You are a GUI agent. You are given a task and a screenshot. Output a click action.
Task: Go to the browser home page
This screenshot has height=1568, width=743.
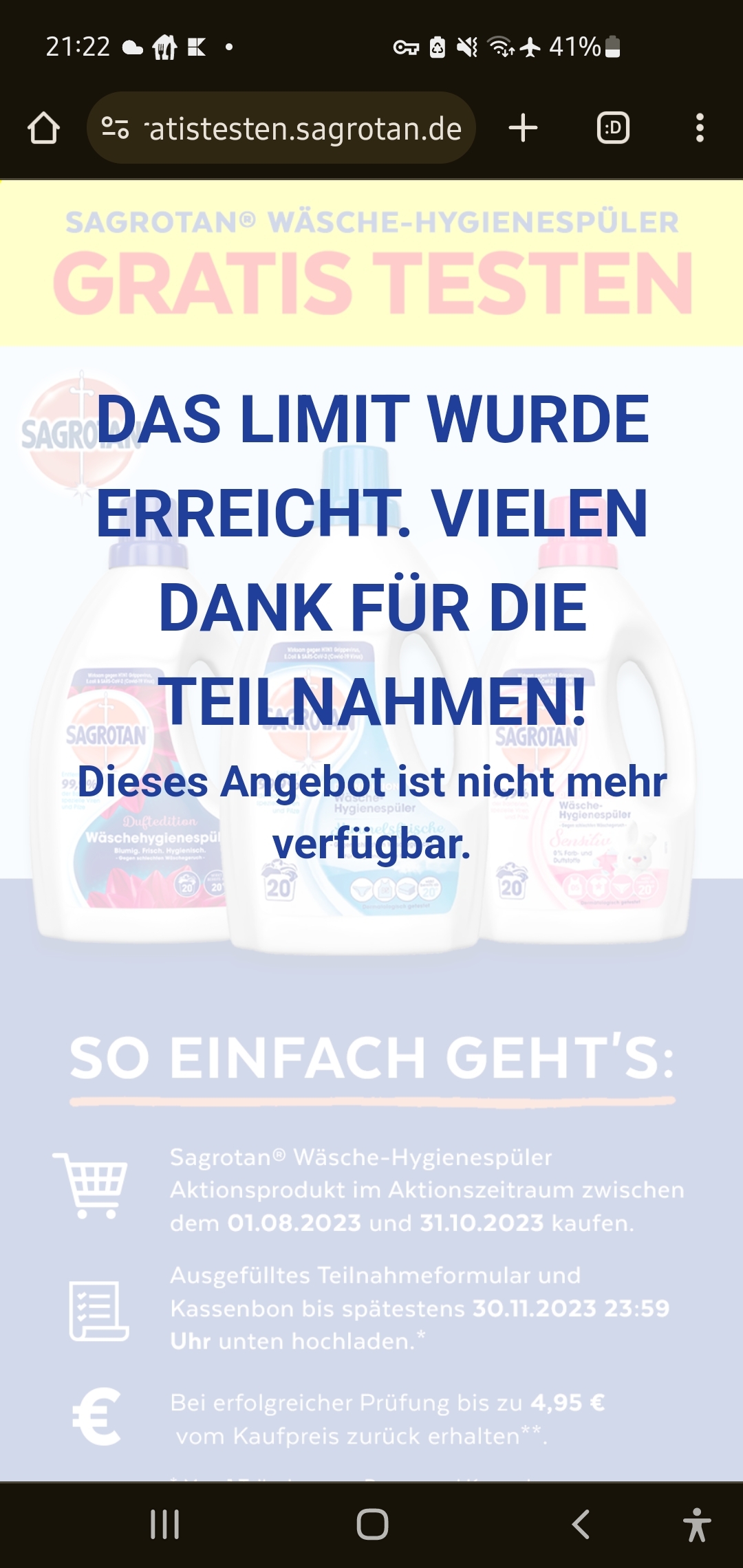coord(43,128)
